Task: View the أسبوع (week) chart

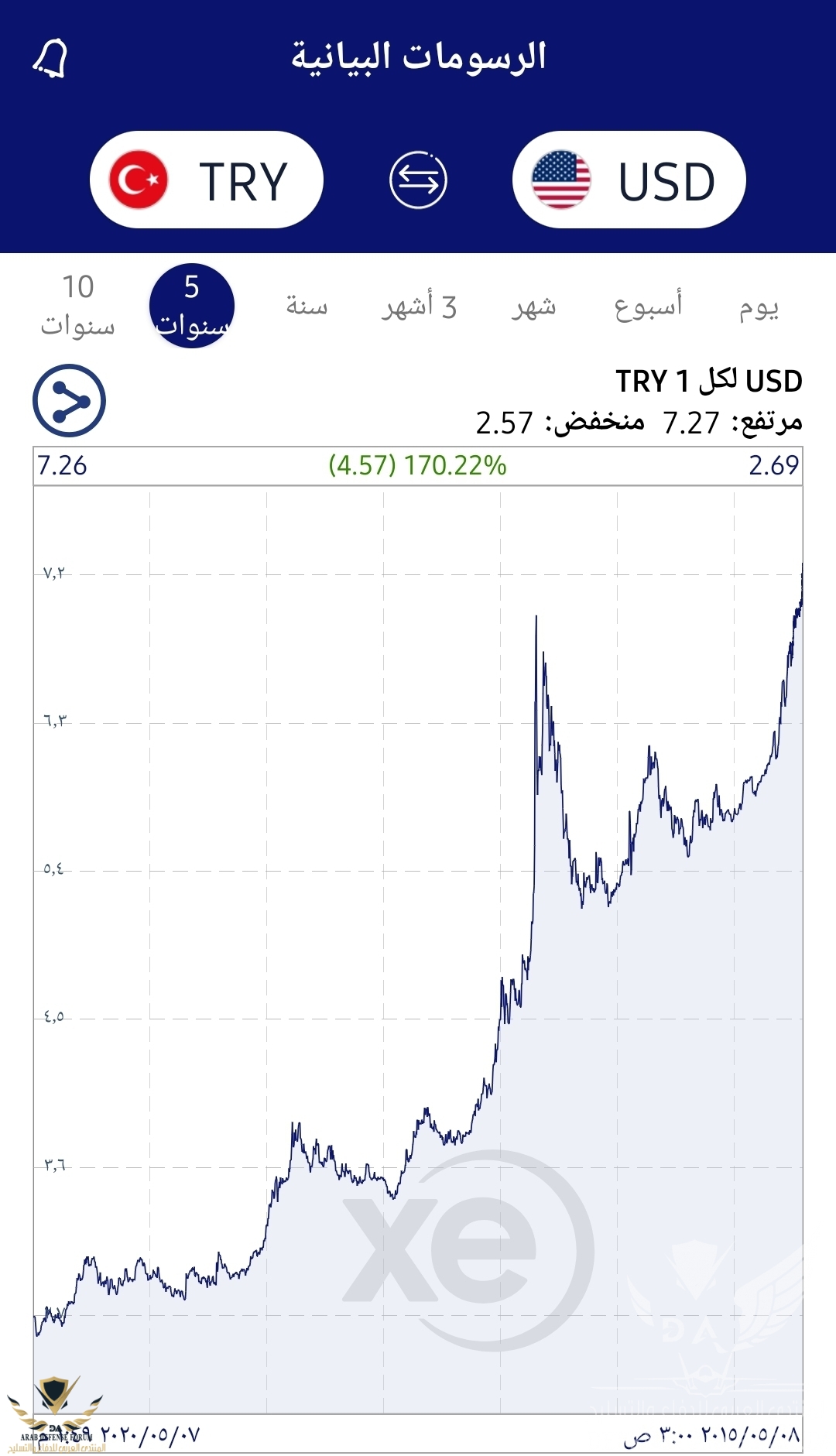Action: coord(648,307)
